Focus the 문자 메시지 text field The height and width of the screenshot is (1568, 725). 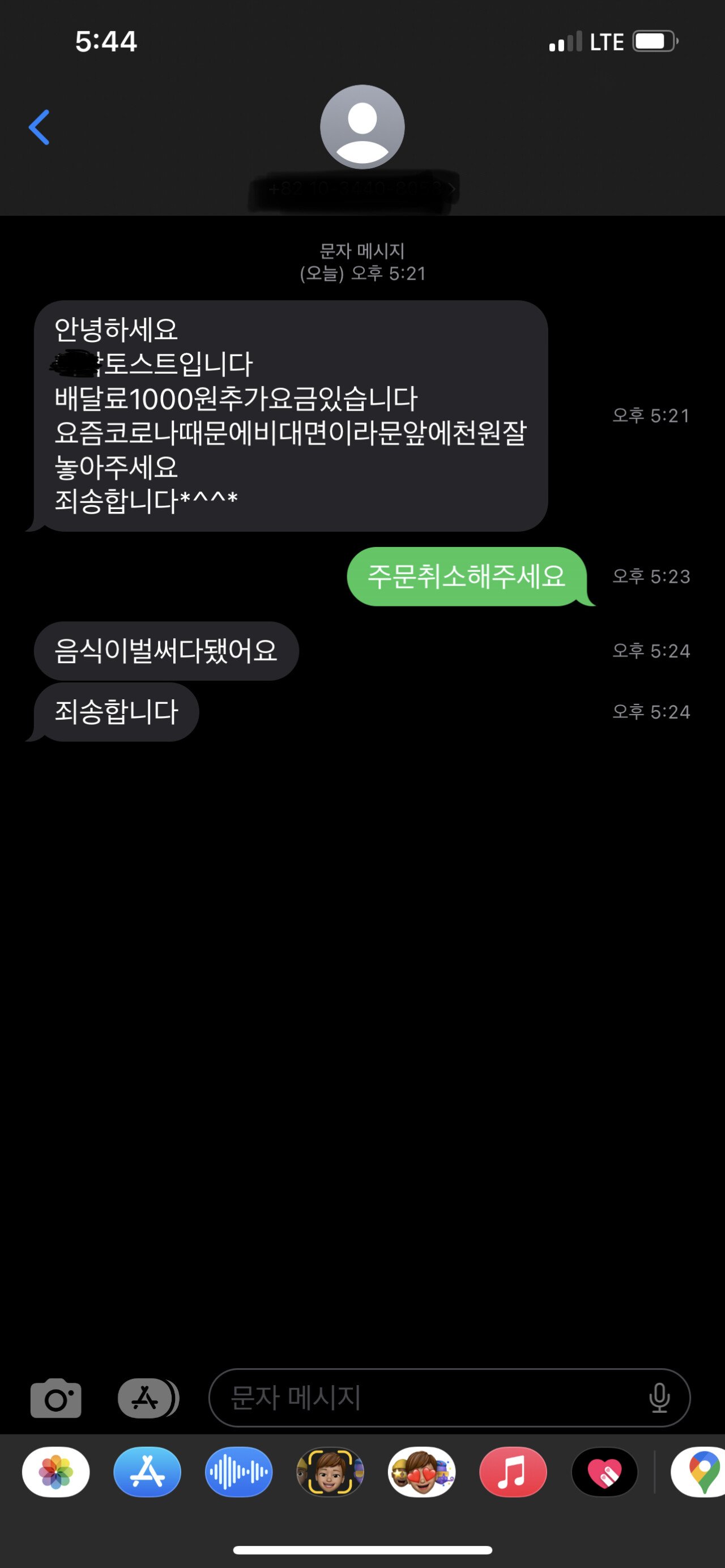coord(426,1398)
